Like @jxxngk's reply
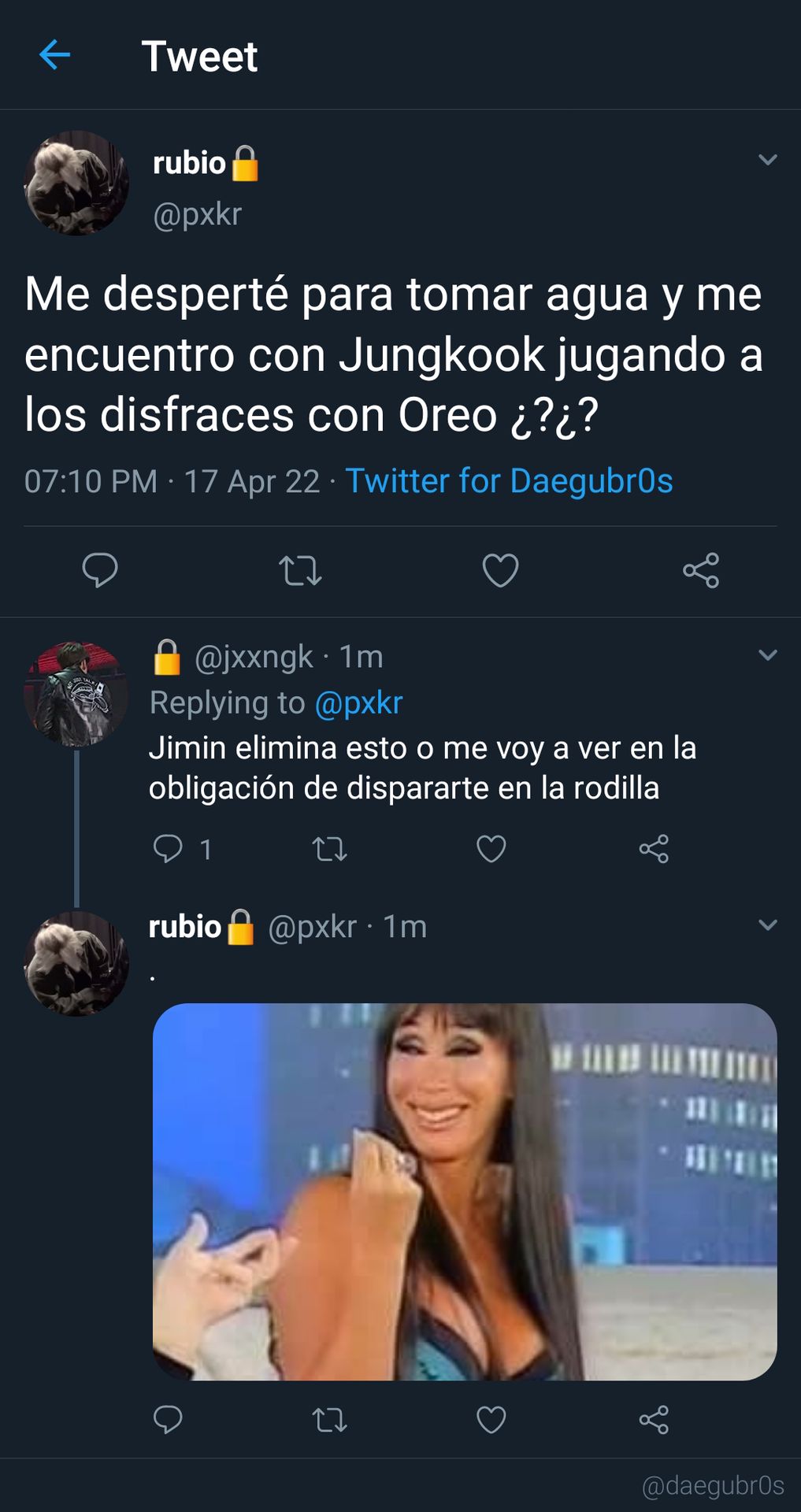The height and width of the screenshot is (1512, 801). pyautogui.click(x=491, y=849)
